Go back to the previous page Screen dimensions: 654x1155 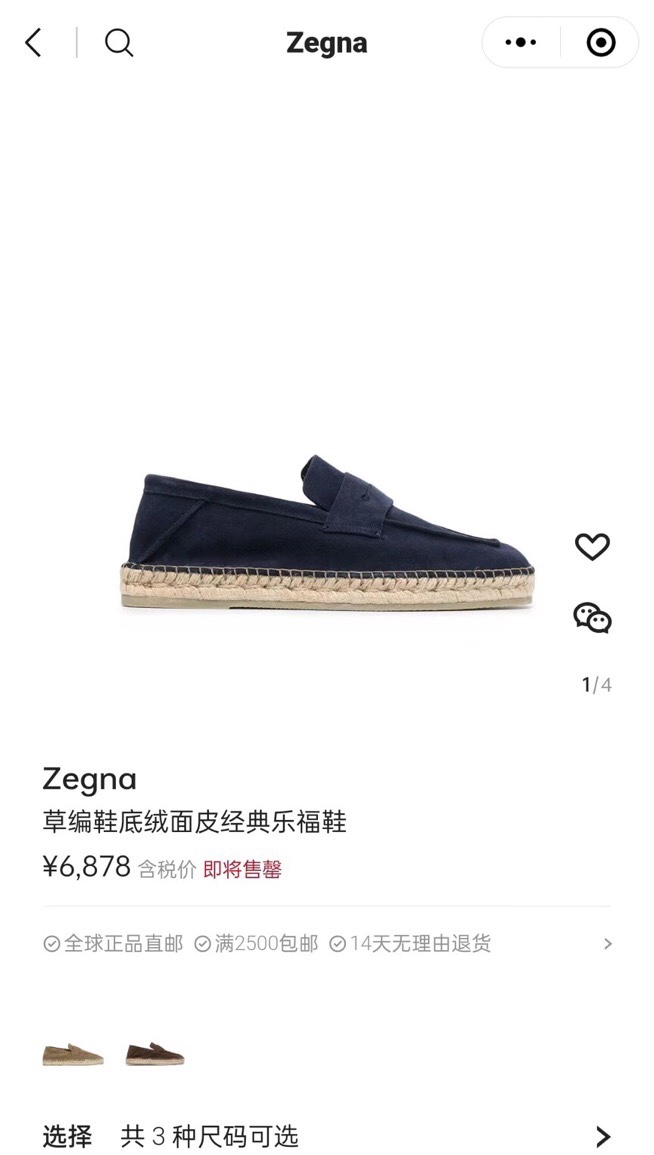tap(34, 43)
